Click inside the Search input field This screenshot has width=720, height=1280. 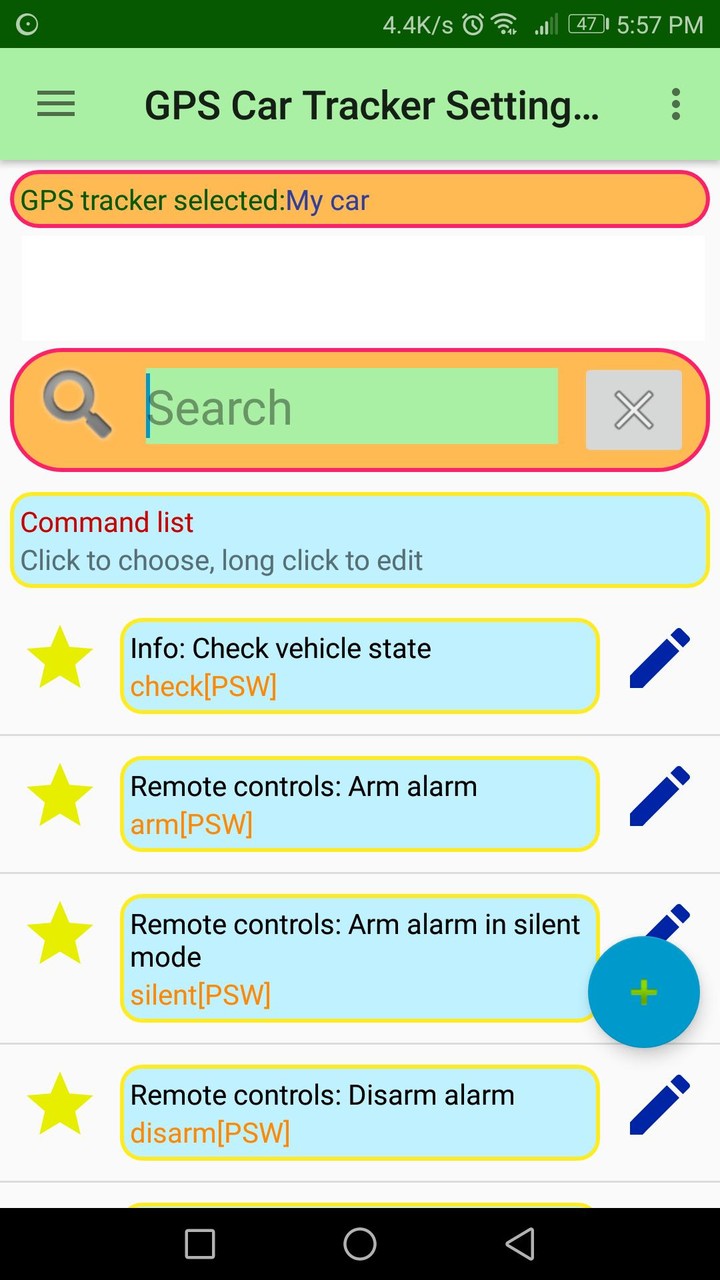(x=352, y=406)
